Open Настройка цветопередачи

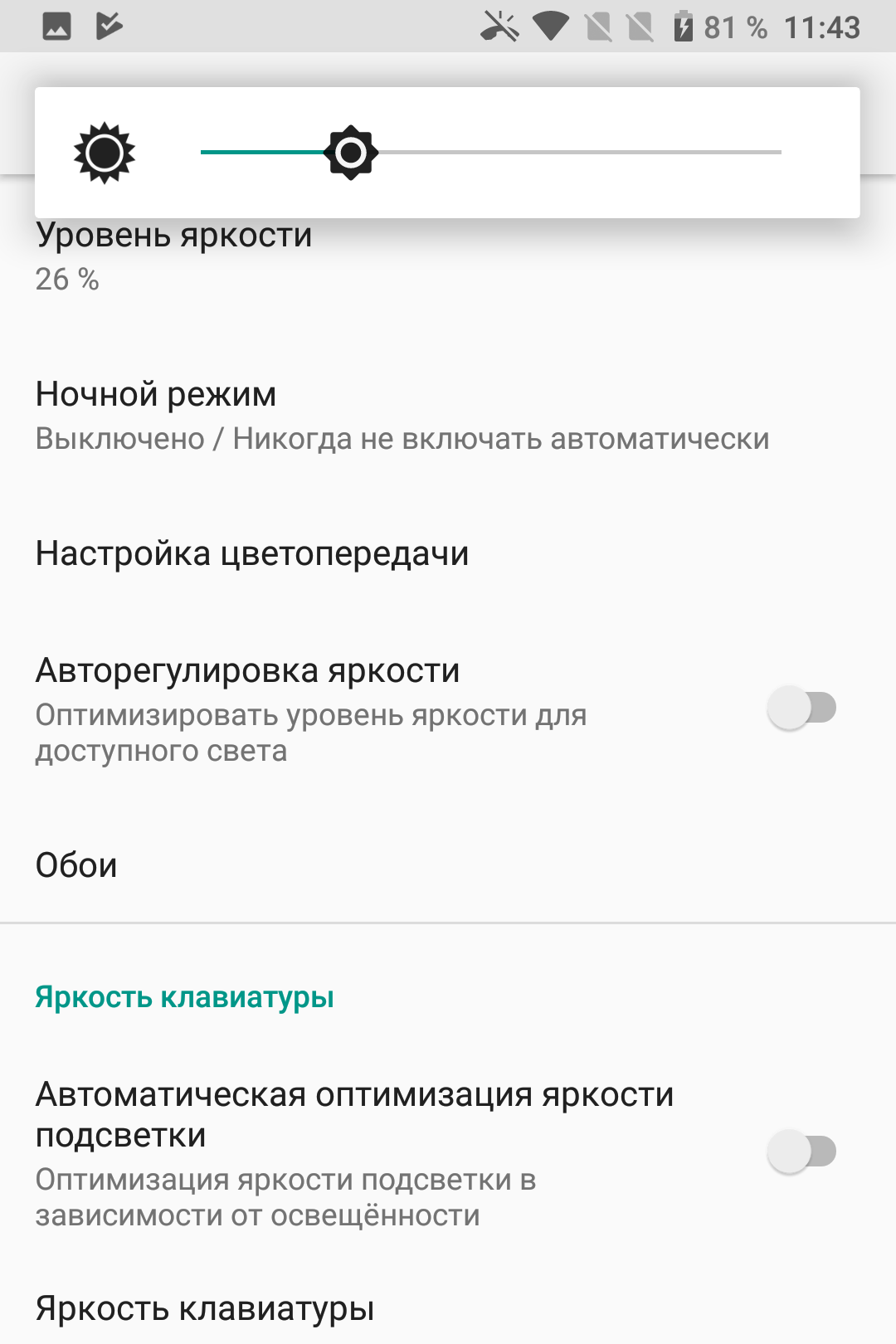pyautogui.click(x=252, y=553)
